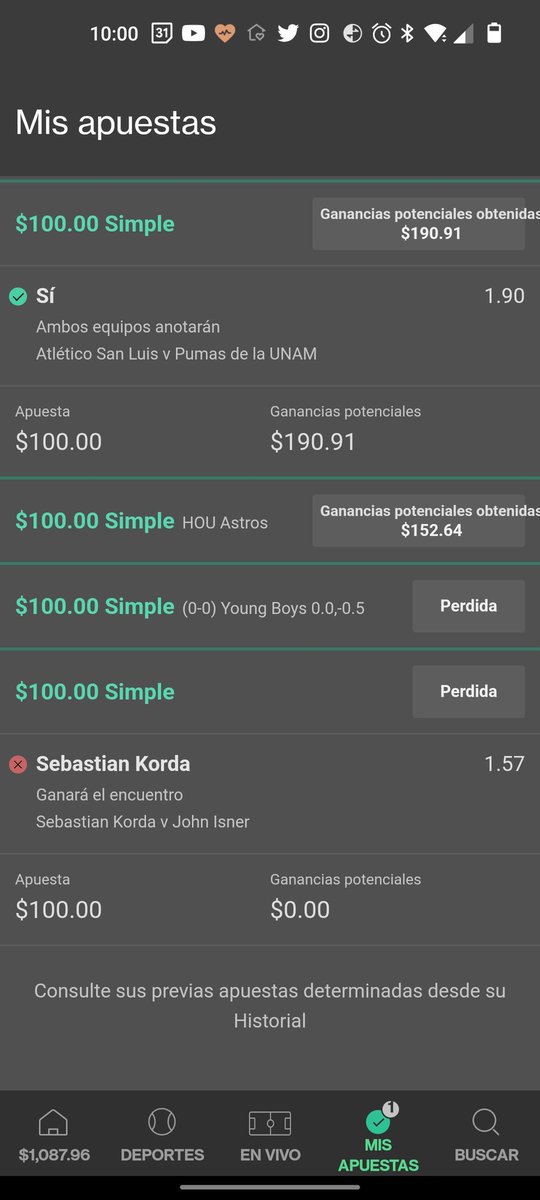Switch to the En Vivo tab

click(270, 1137)
